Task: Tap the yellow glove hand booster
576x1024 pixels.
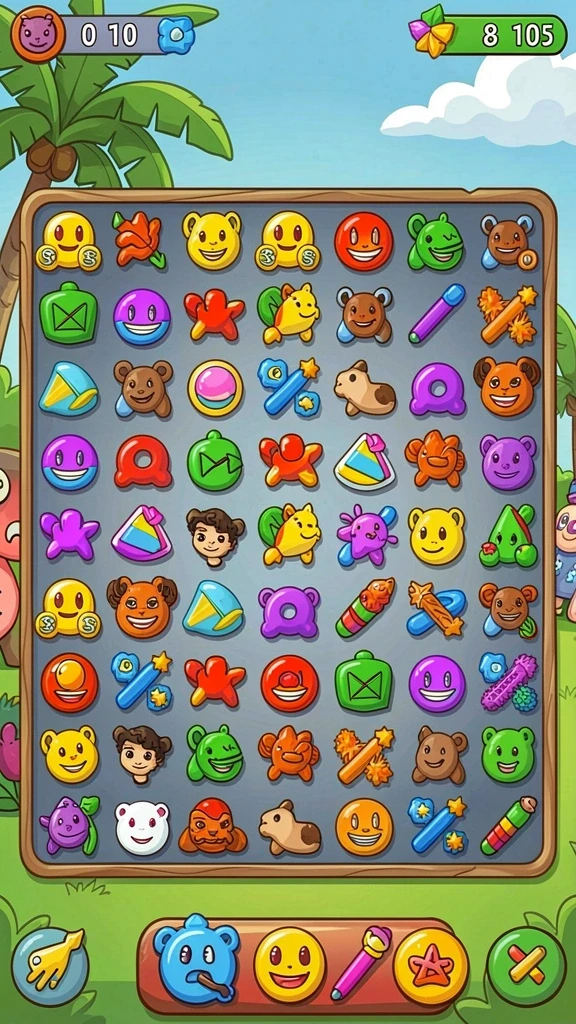Action: click(x=50, y=966)
